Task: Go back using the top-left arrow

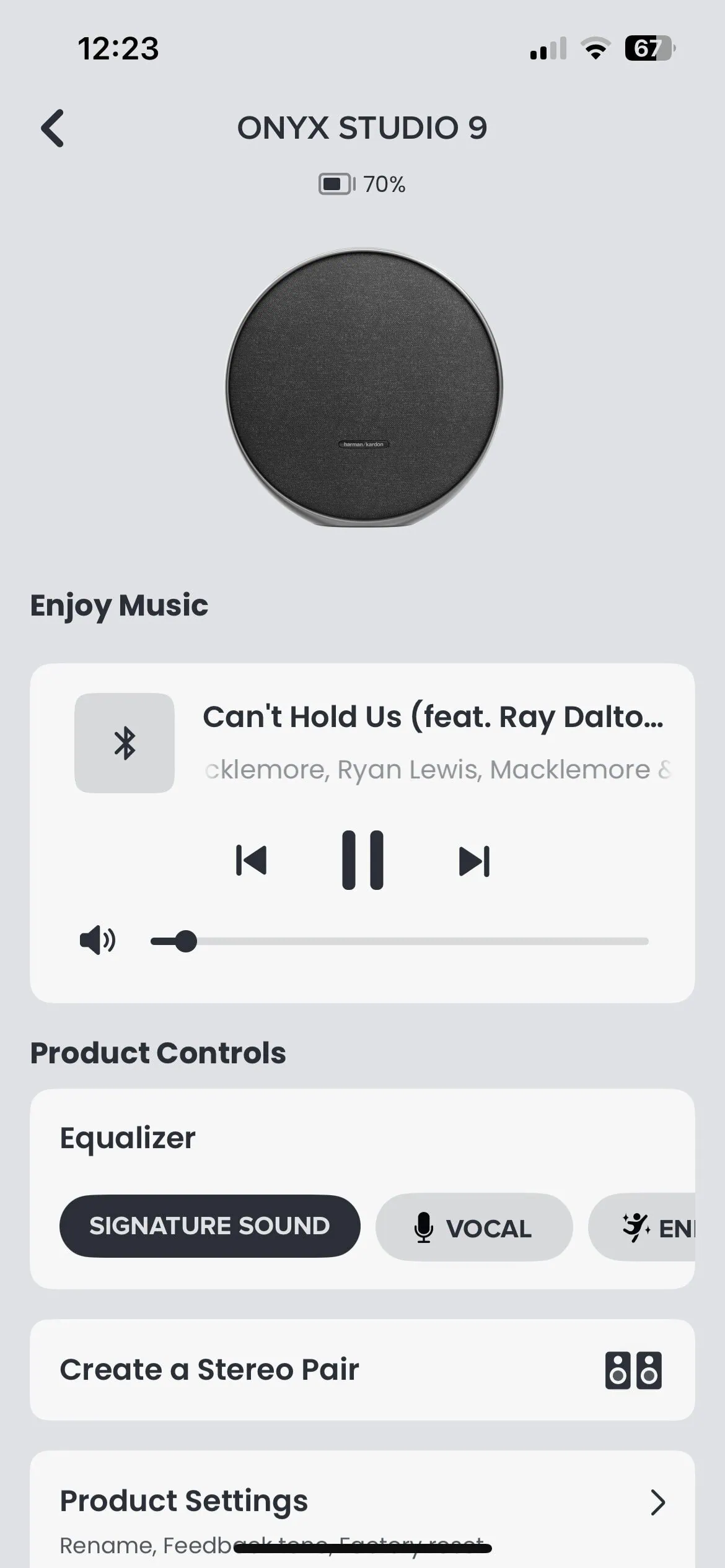Action: [53, 128]
